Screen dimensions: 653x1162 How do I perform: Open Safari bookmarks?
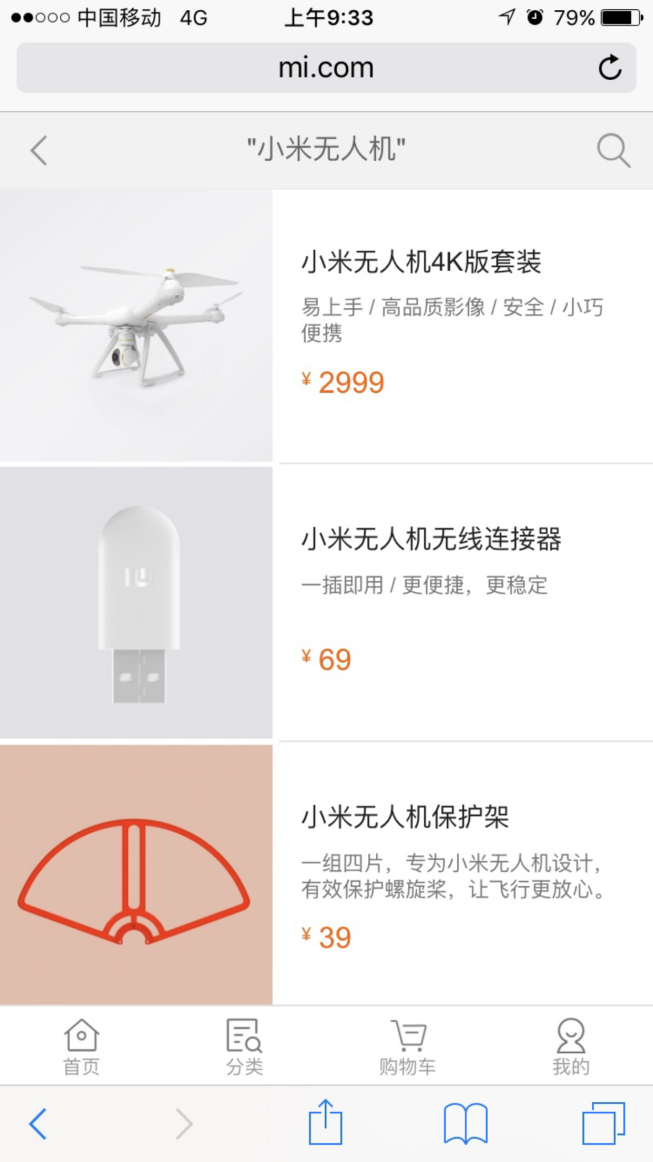pyautogui.click(x=465, y=1124)
